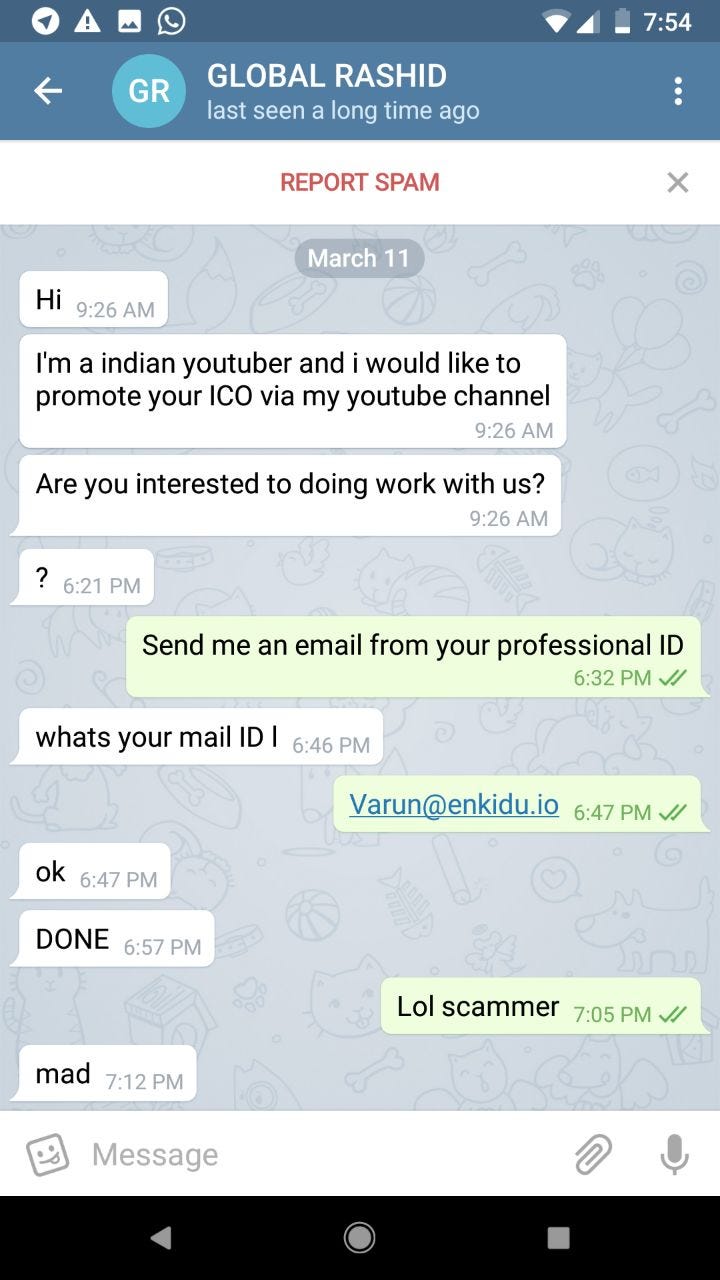
Task: Open GLOBAL RASHID's profile from avatar
Action: pyautogui.click(x=149, y=91)
